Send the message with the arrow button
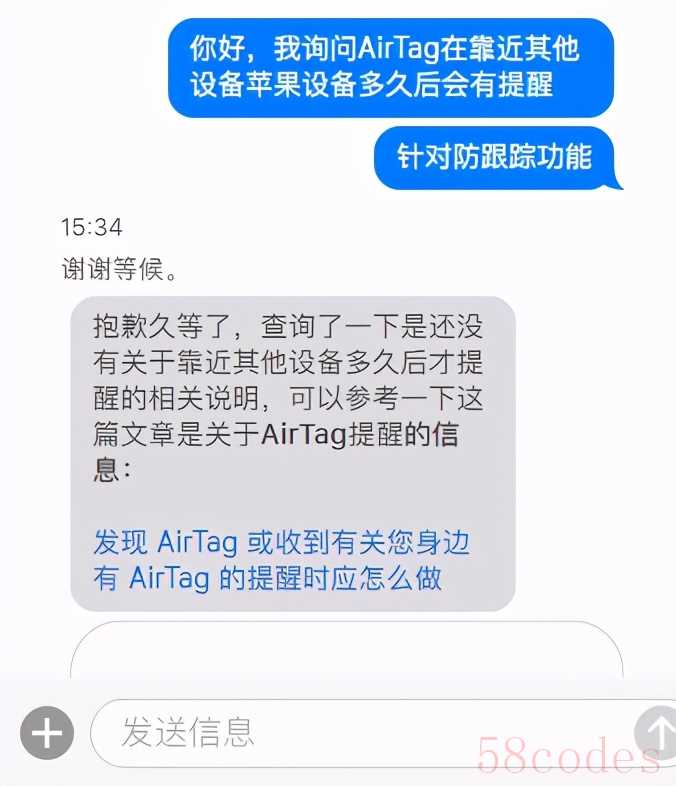This screenshot has width=676, height=786. click(x=656, y=733)
